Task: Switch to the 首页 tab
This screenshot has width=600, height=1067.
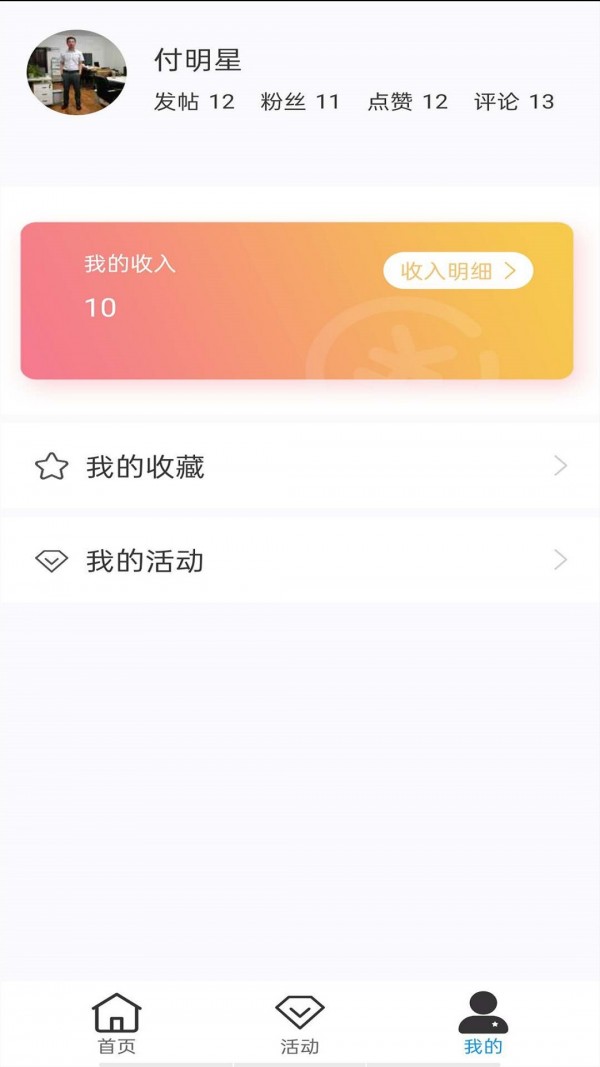Action: click(x=116, y=1024)
